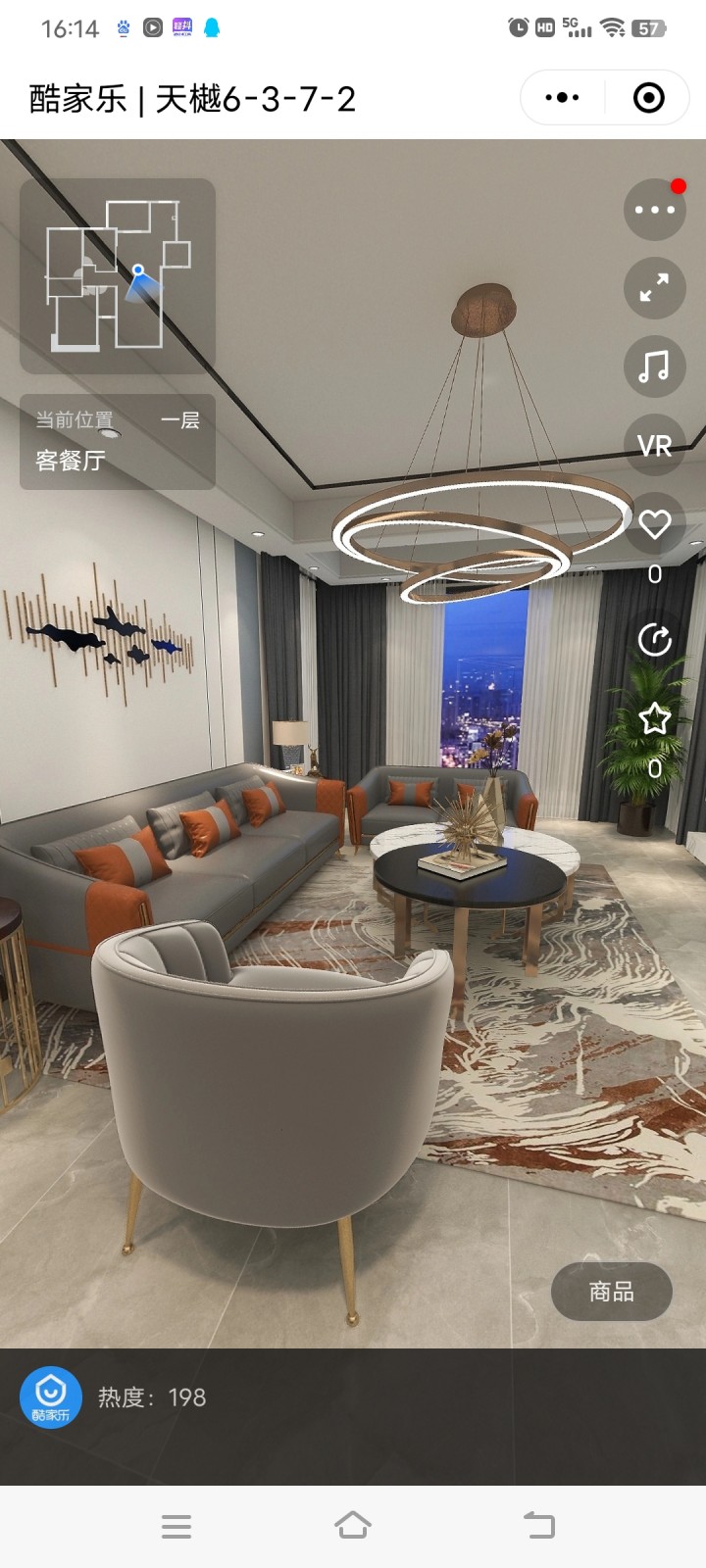Add this design to favorites with the star

(655, 718)
